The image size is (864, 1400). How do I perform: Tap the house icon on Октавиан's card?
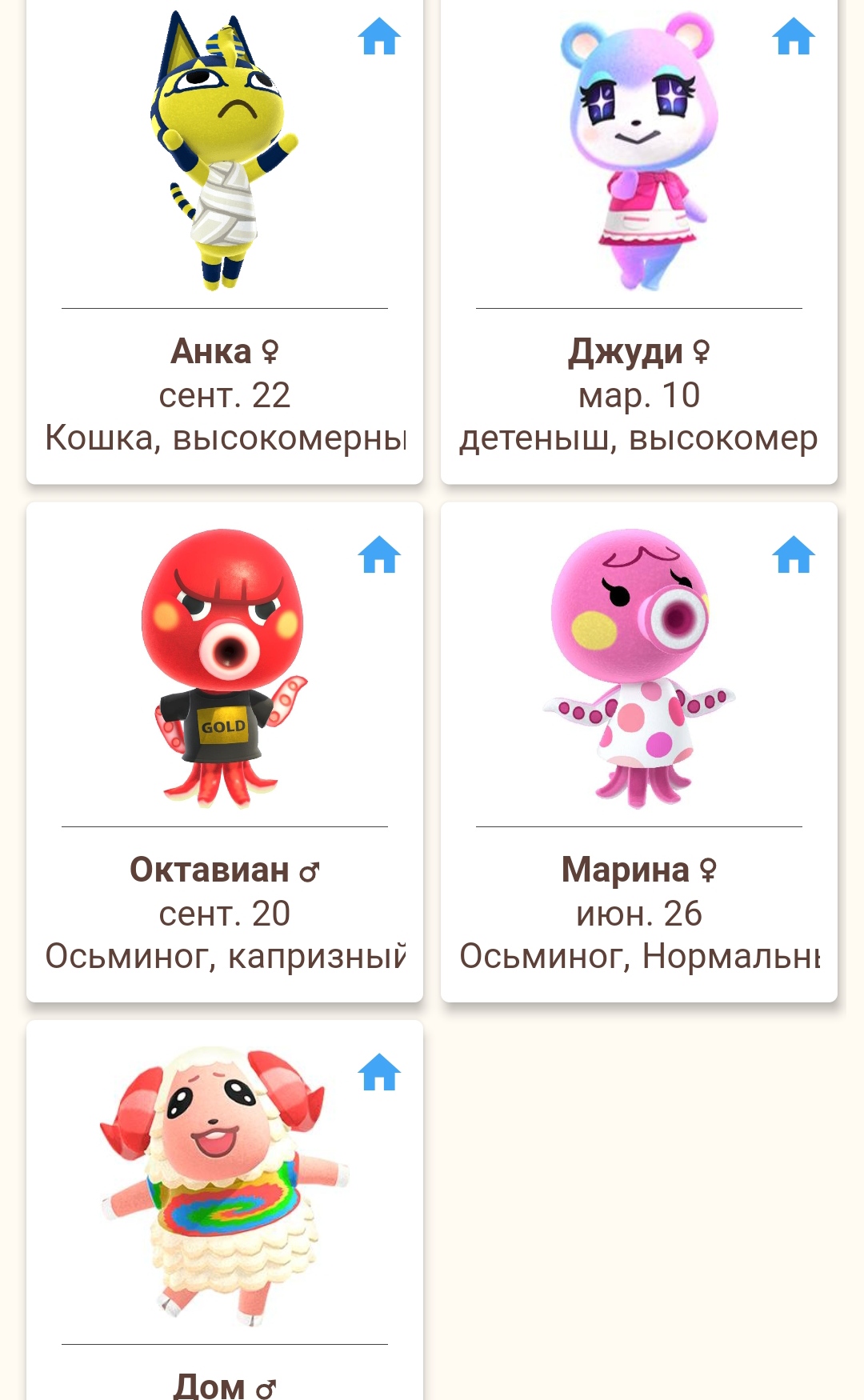click(x=379, y=554)
